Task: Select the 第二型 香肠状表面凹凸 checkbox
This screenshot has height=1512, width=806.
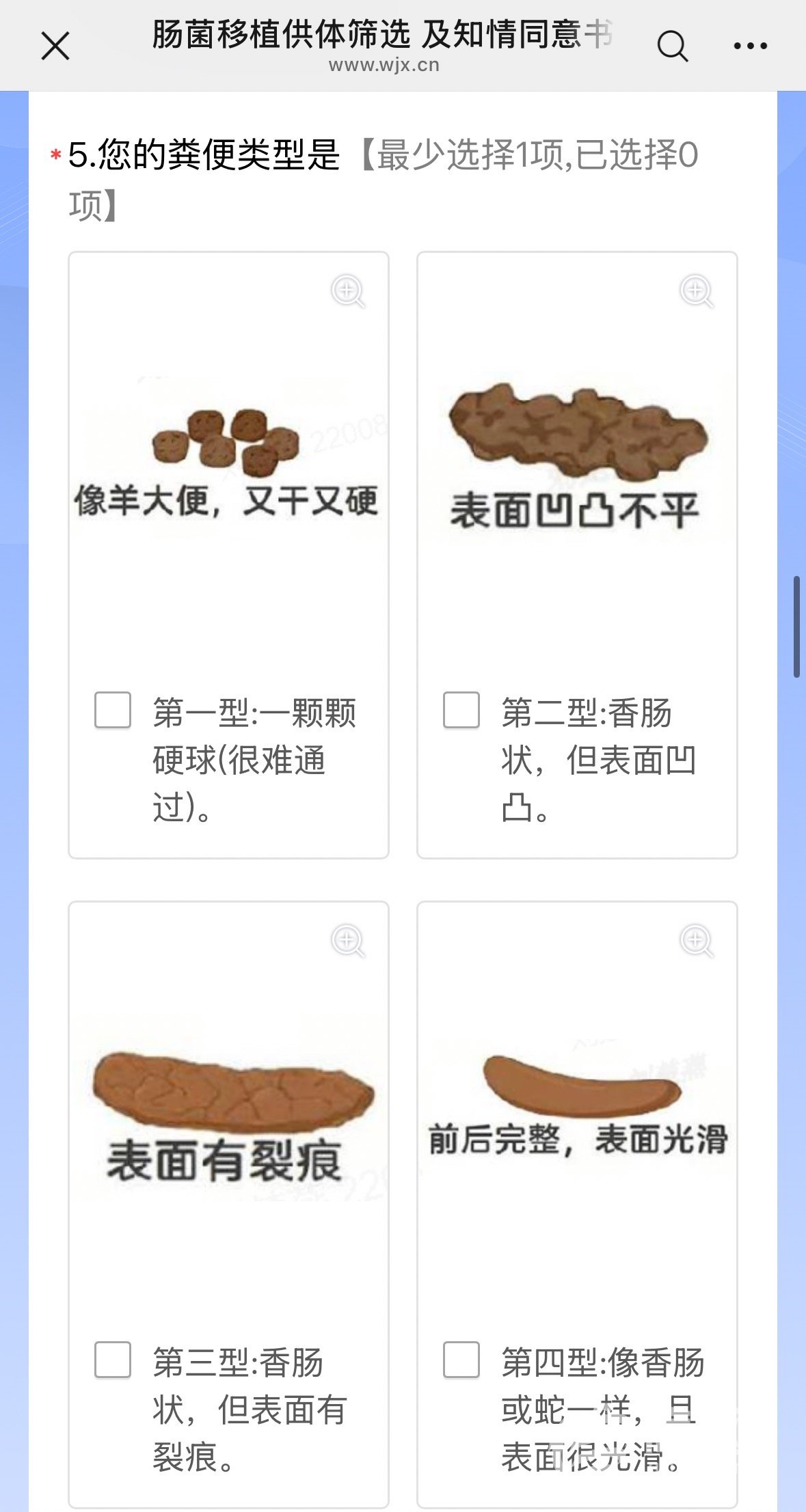Action: point(461,710)
